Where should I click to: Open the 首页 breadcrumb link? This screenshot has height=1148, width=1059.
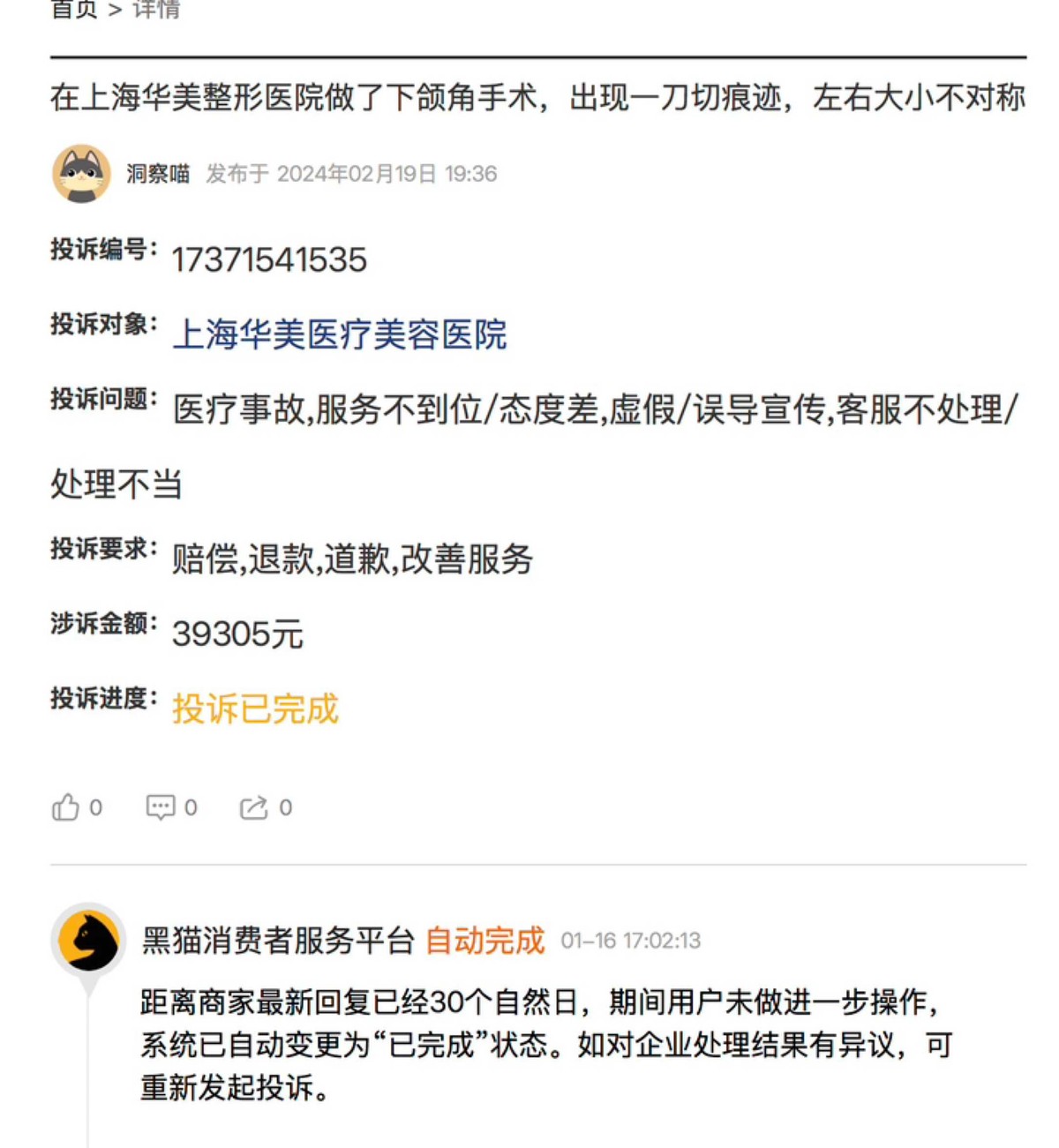pyautogui.click(x=74, y=9)
